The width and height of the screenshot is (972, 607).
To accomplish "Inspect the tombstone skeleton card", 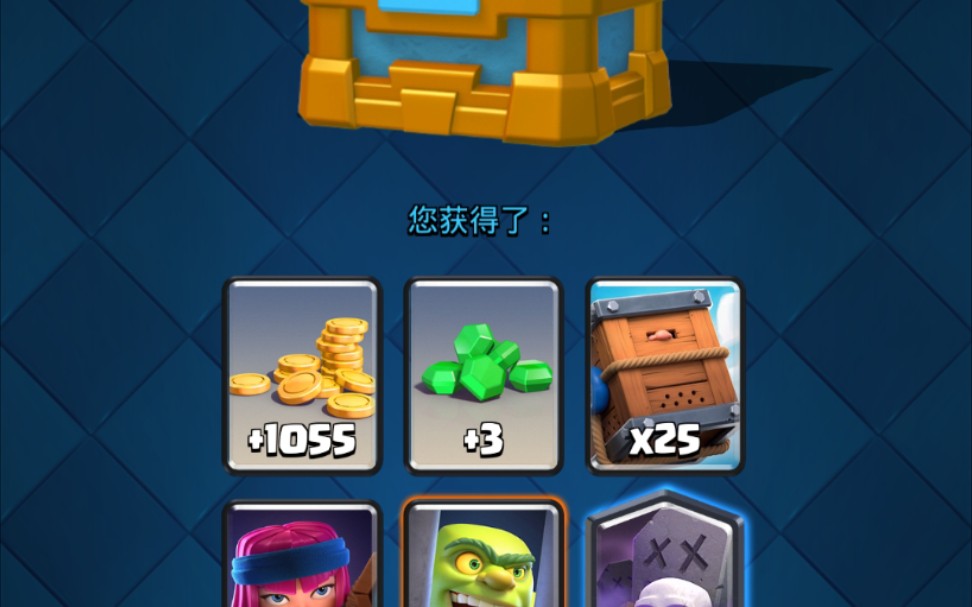I will pyautogui.click(x=665, y=555).
